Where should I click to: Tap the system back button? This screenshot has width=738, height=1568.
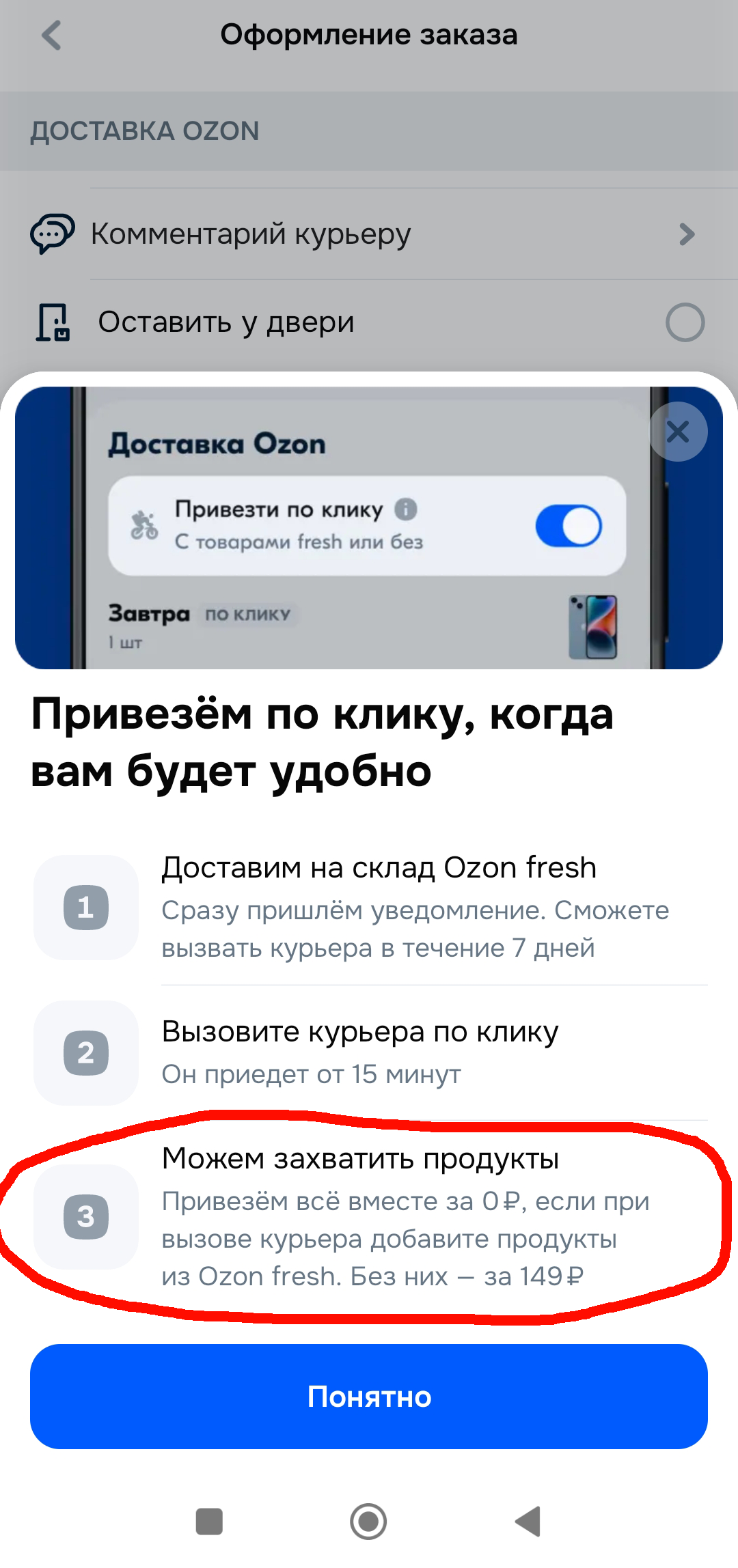pos(528,1522)
